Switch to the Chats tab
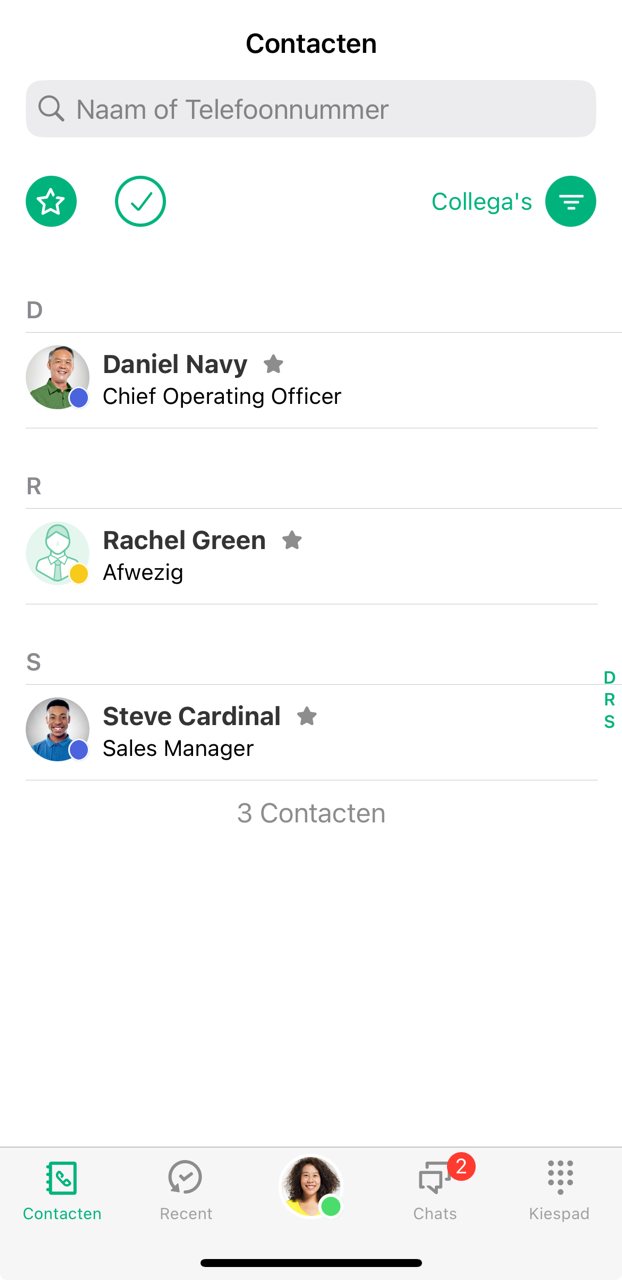Screen dimensions: 622x1280 tap(435, 1190)
